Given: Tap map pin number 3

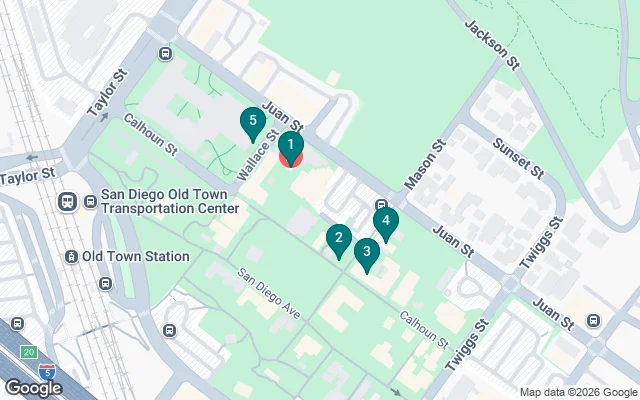Looking at the screenshot, I should (x=367, y=253).
